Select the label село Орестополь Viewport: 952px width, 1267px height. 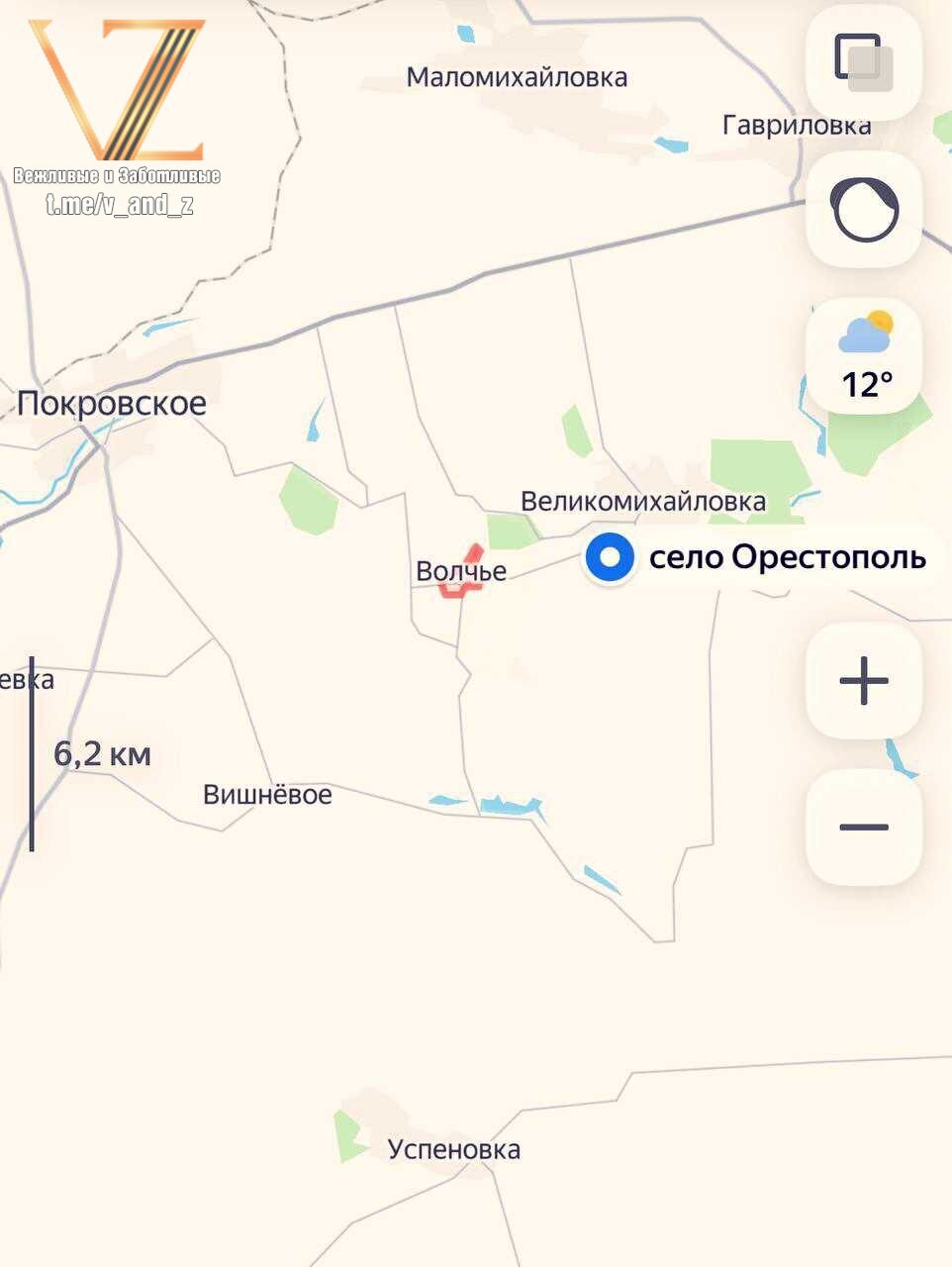tap(787, 557)
